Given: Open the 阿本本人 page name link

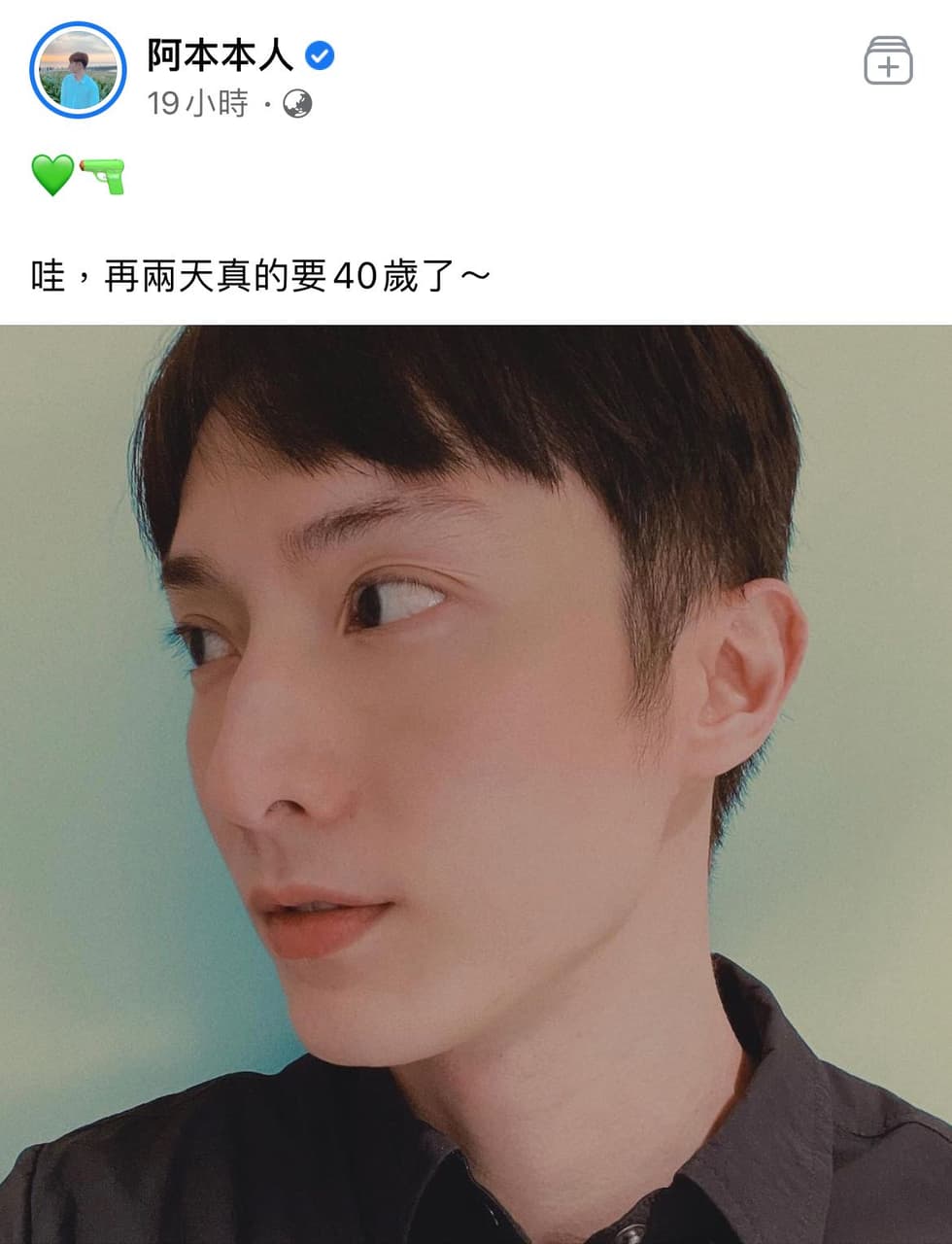Looking at the screenshot, I should coord(221,56).
